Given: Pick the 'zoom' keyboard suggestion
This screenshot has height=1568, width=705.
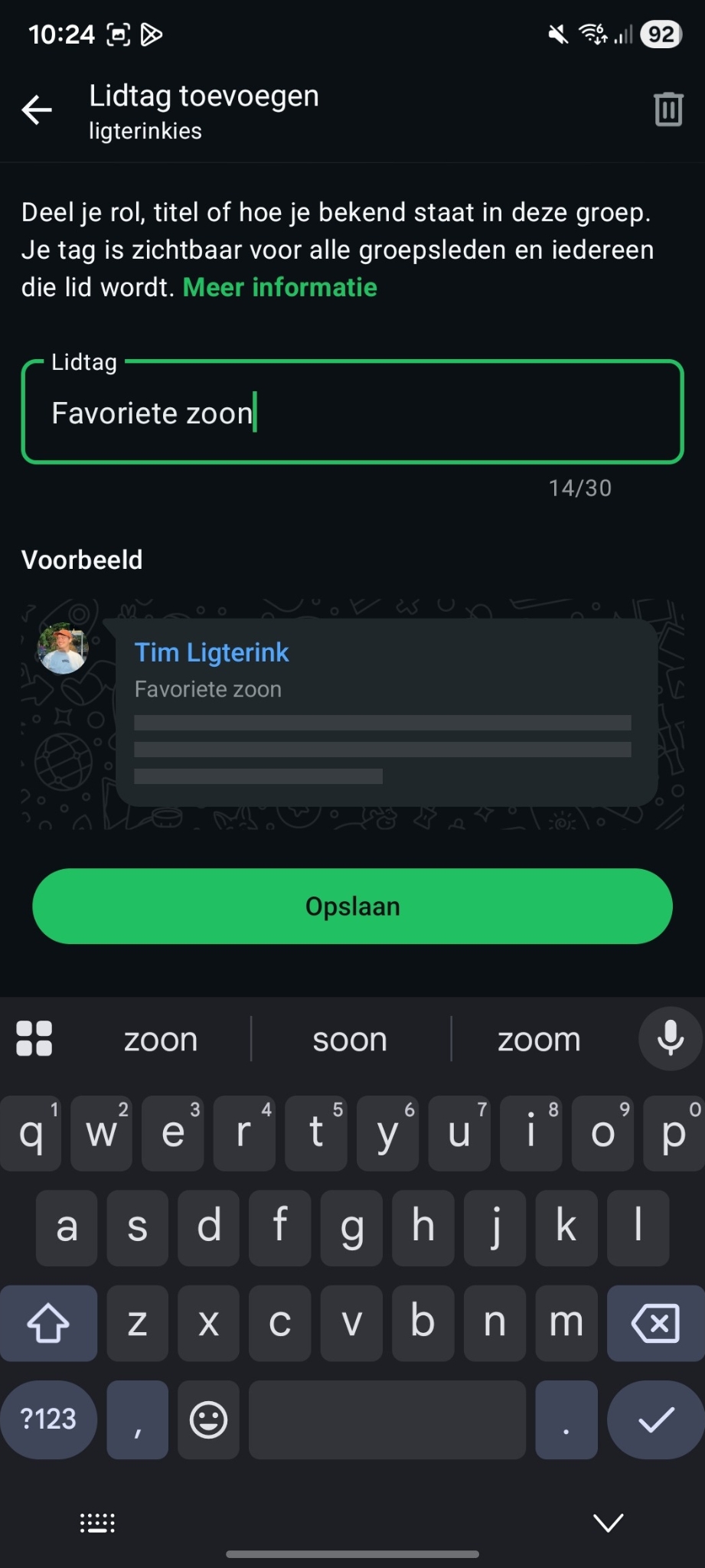Looking at the screenshot, I should point(539,1040).
